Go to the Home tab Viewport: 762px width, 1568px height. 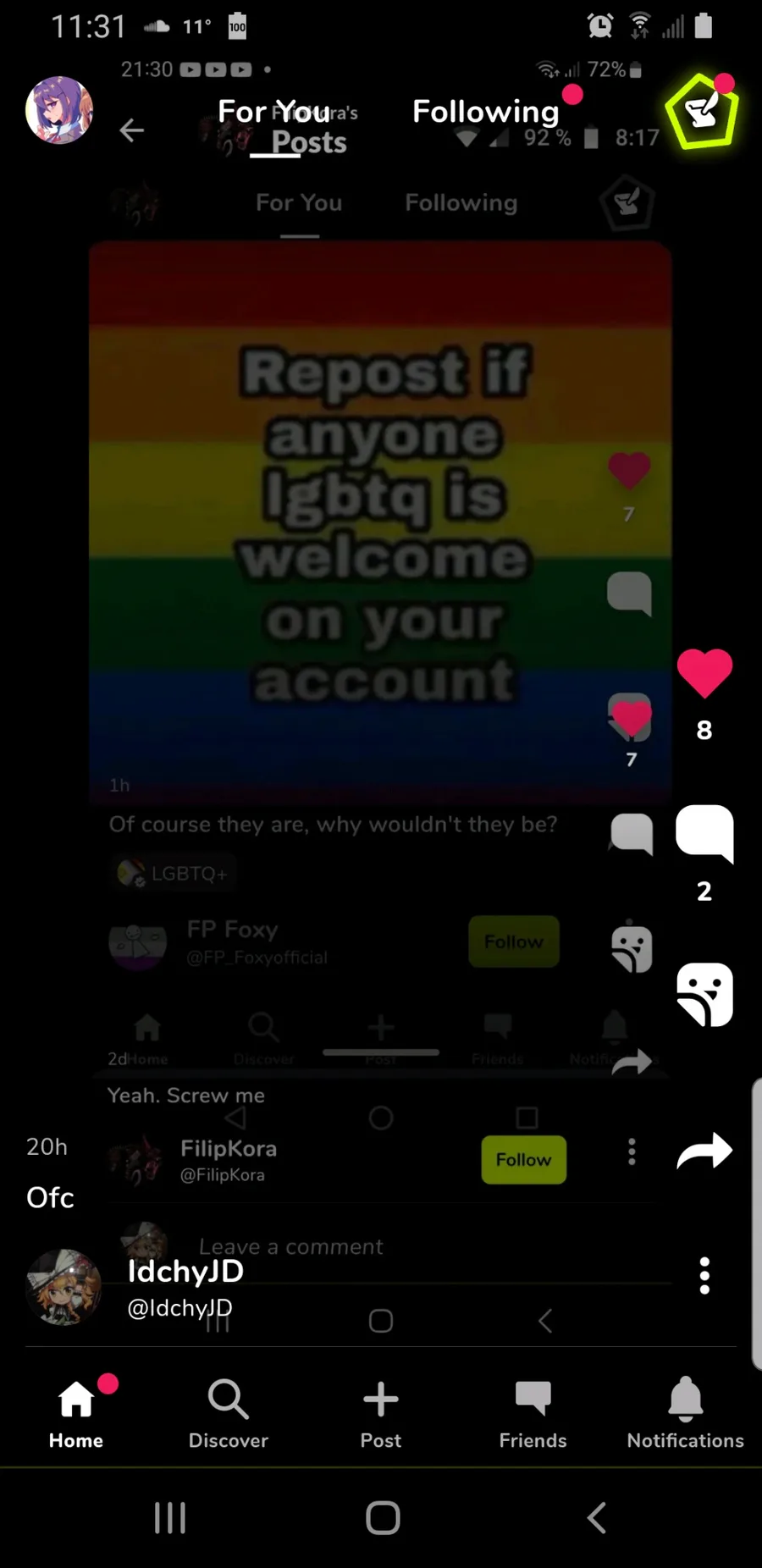76,1414
